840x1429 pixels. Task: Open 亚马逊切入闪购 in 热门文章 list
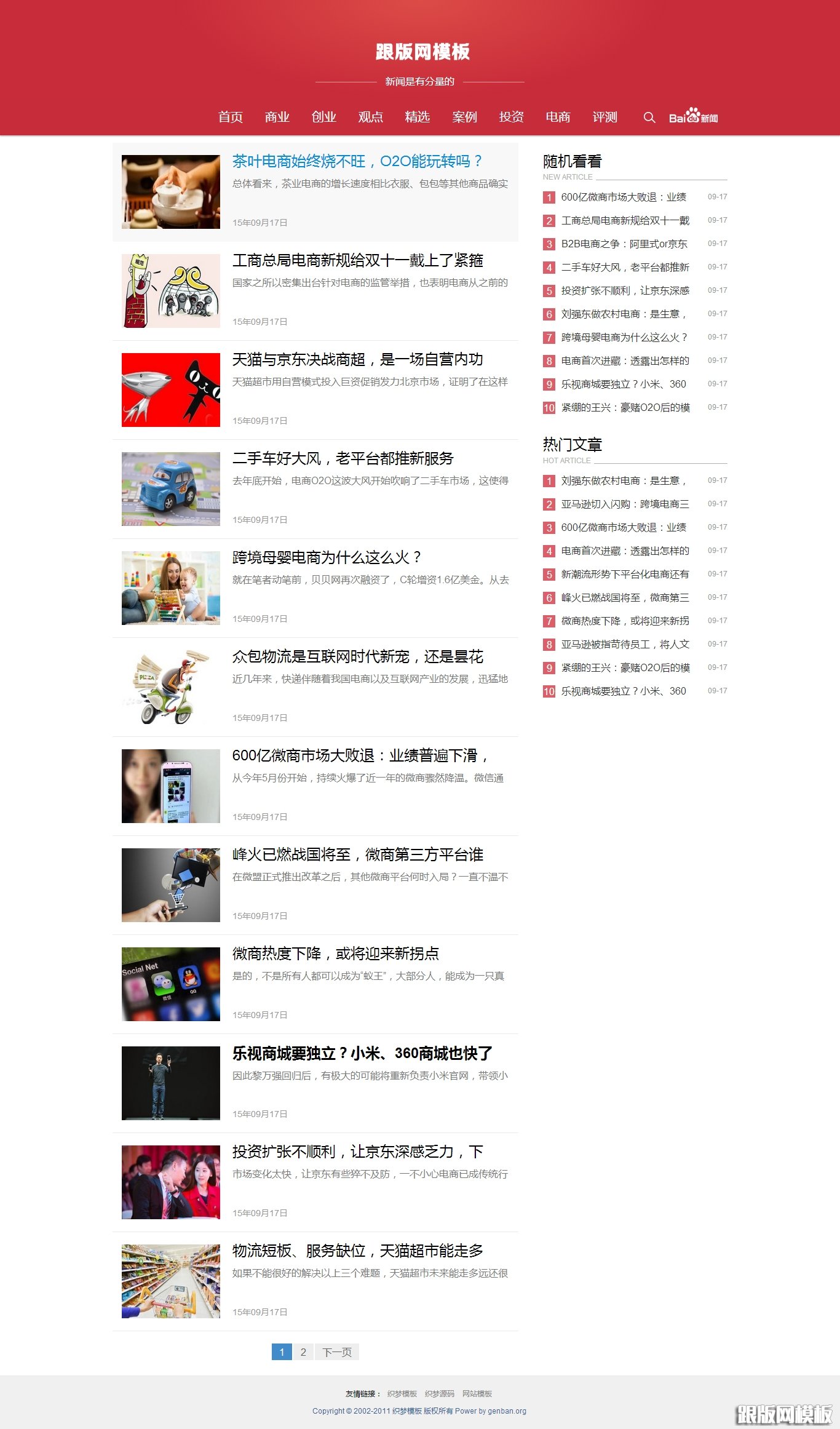pyautogui.click(x=625, y=504)
